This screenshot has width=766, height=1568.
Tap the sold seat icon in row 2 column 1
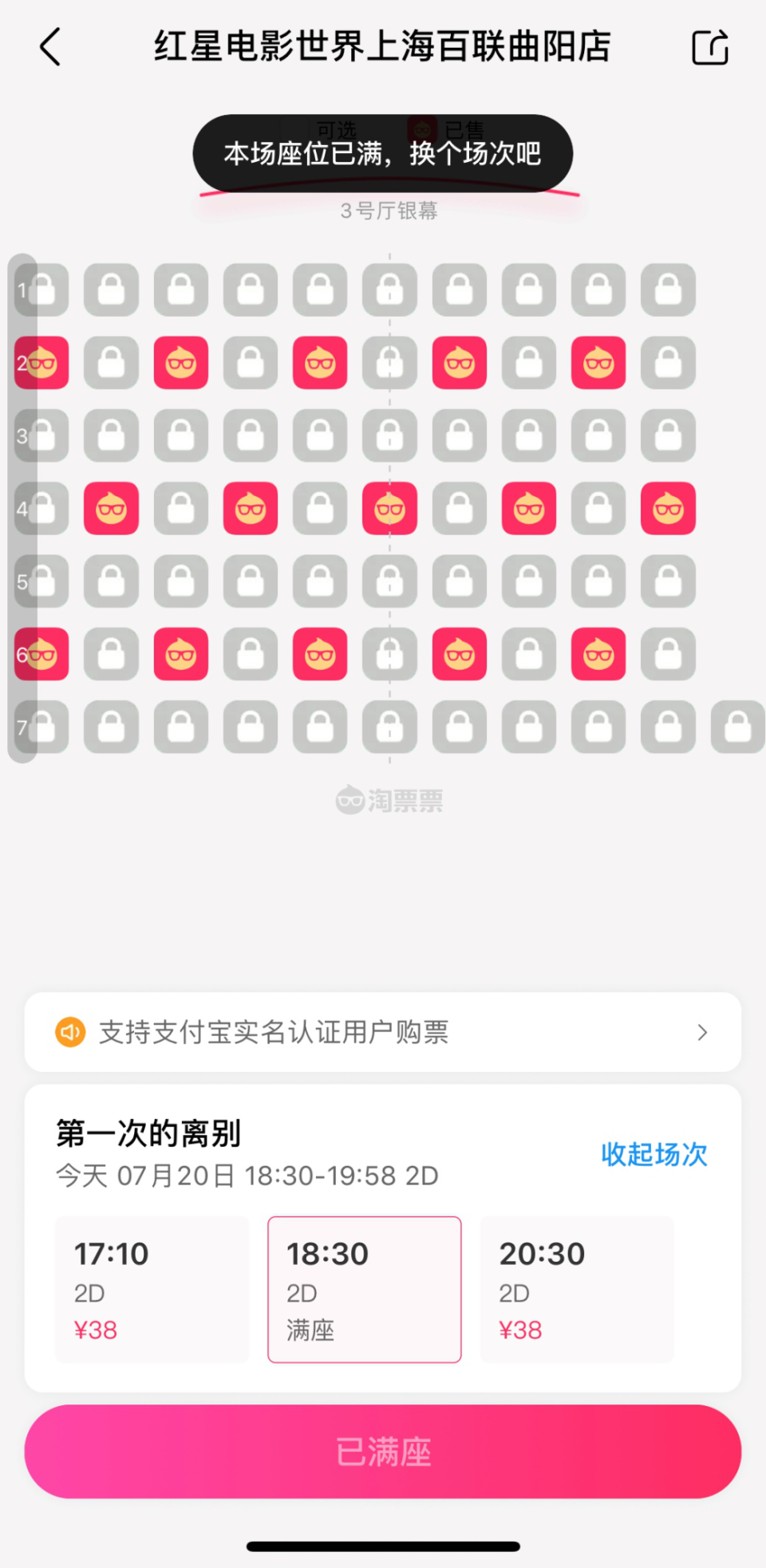coord(41,363)
